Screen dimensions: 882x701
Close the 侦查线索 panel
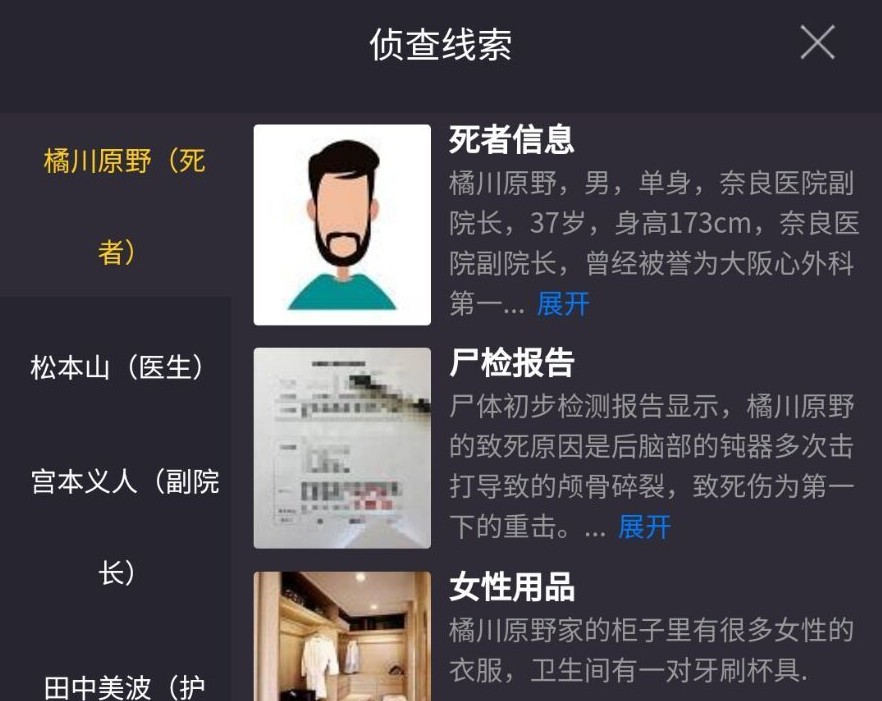[x=817, y=43]
